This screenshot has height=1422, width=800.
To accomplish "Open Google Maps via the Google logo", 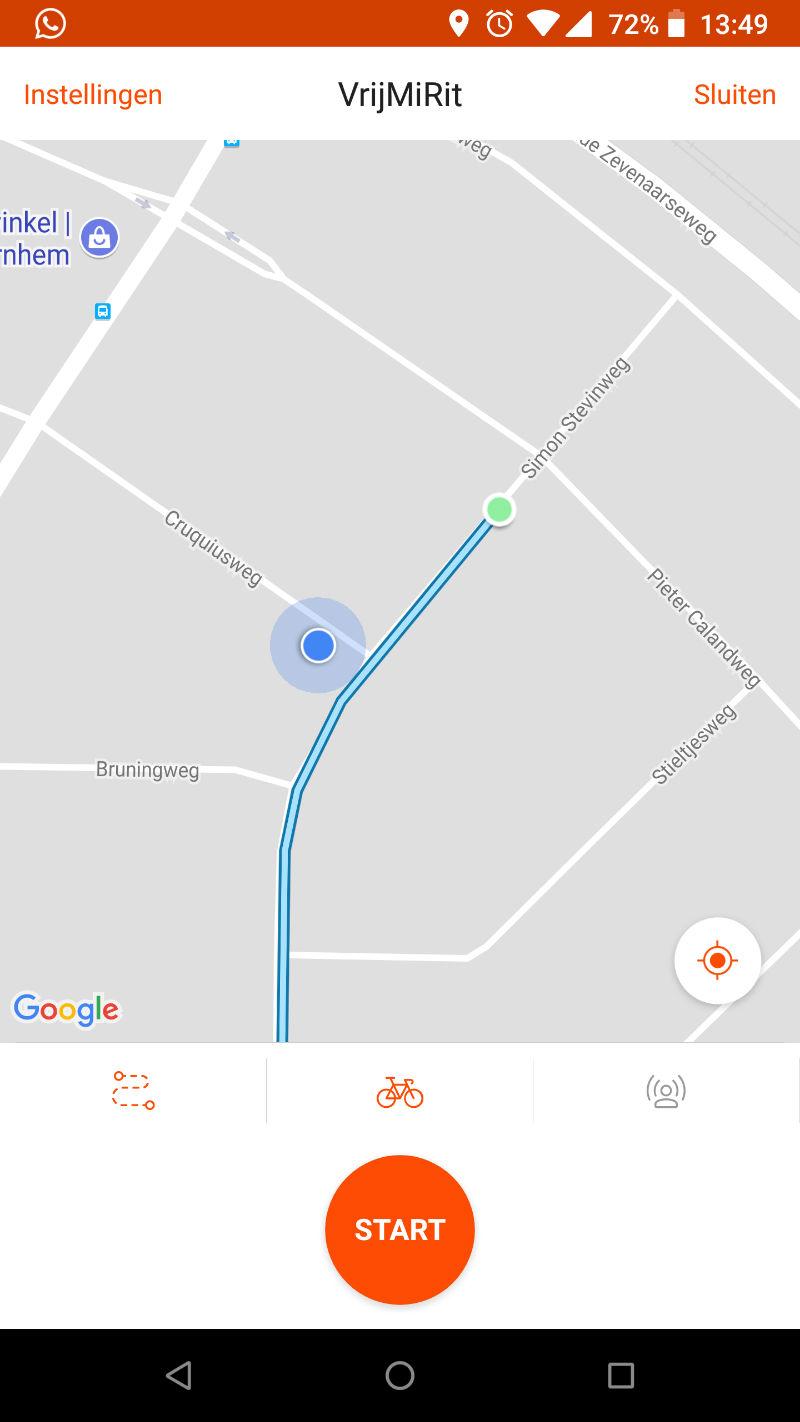I will [66, 1010].
